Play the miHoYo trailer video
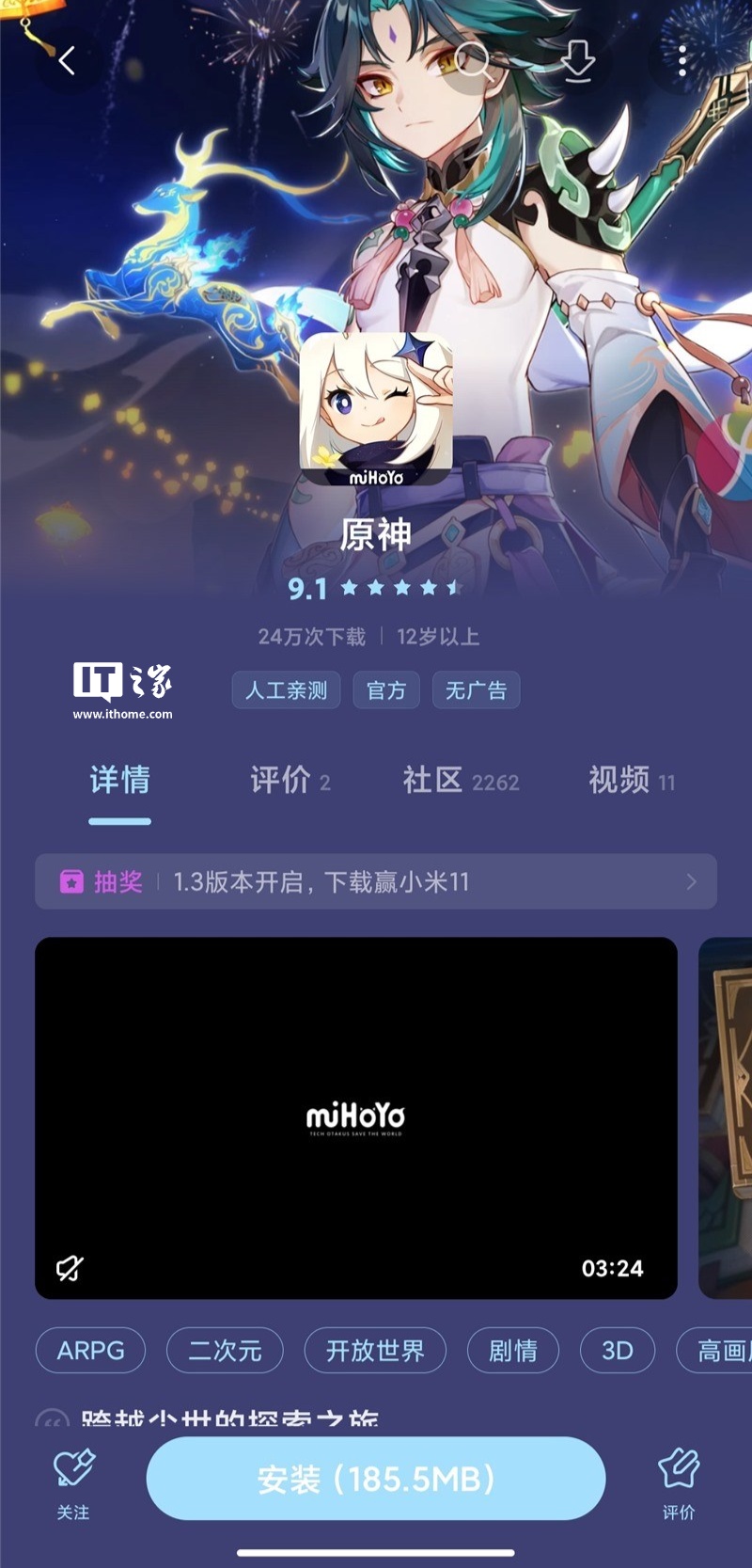 356,1117
